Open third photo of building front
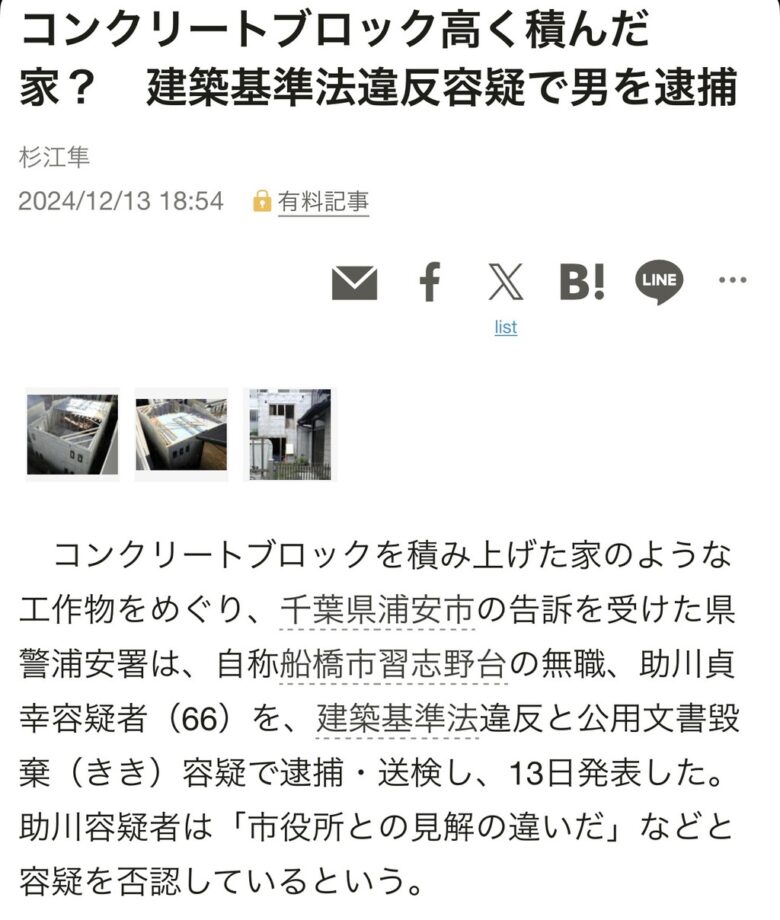The image size is (780, 920). coord(290,434)
